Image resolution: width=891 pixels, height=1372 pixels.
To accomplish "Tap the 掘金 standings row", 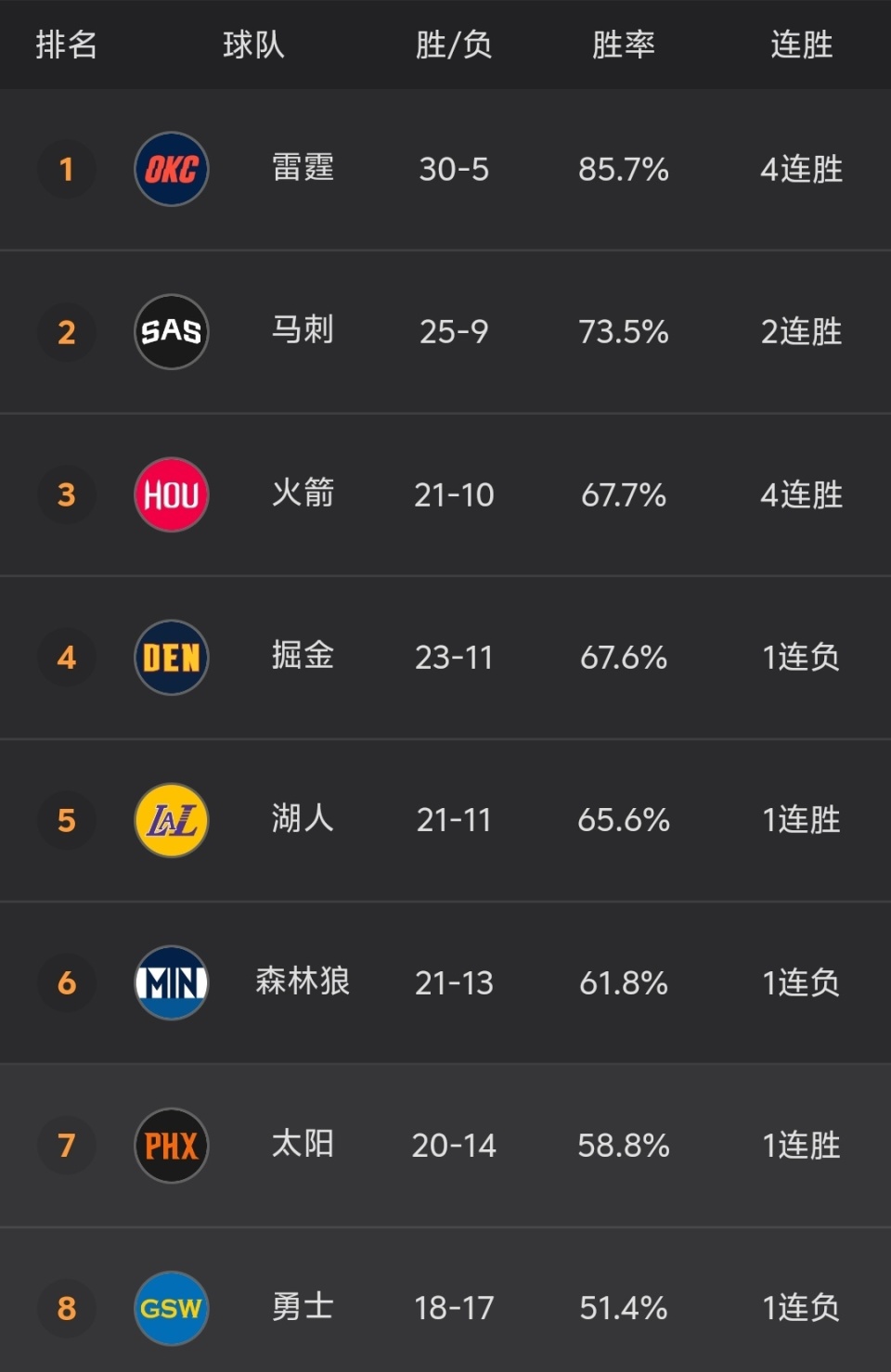I will click(x=303, y=657).
